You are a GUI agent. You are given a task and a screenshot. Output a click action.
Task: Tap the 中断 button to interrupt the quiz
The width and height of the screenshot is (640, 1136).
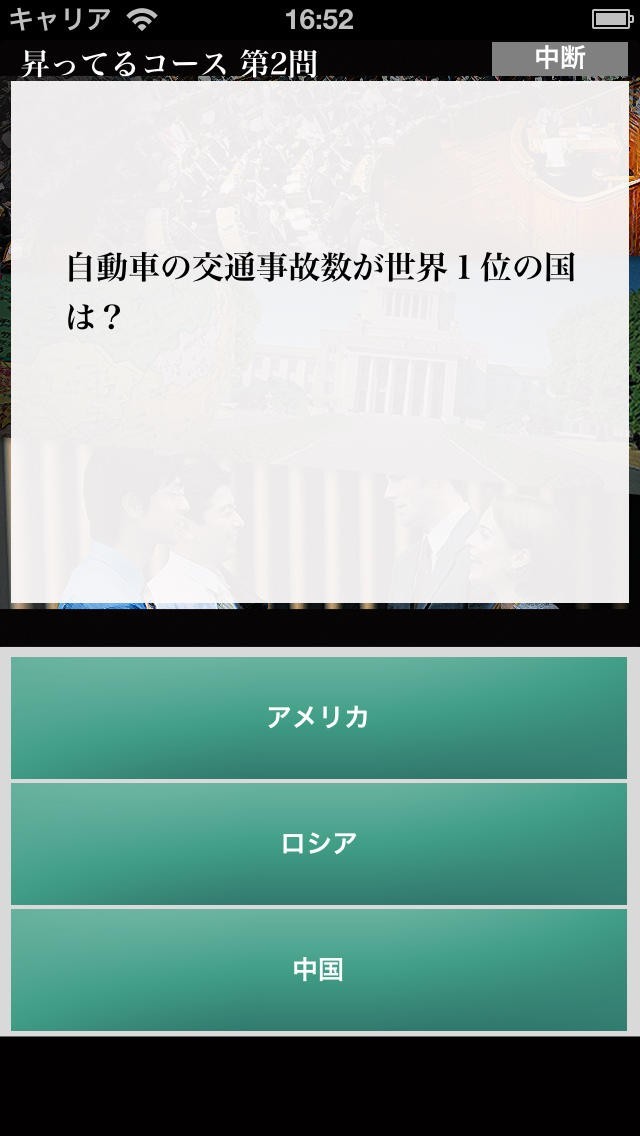pos(559,58)
